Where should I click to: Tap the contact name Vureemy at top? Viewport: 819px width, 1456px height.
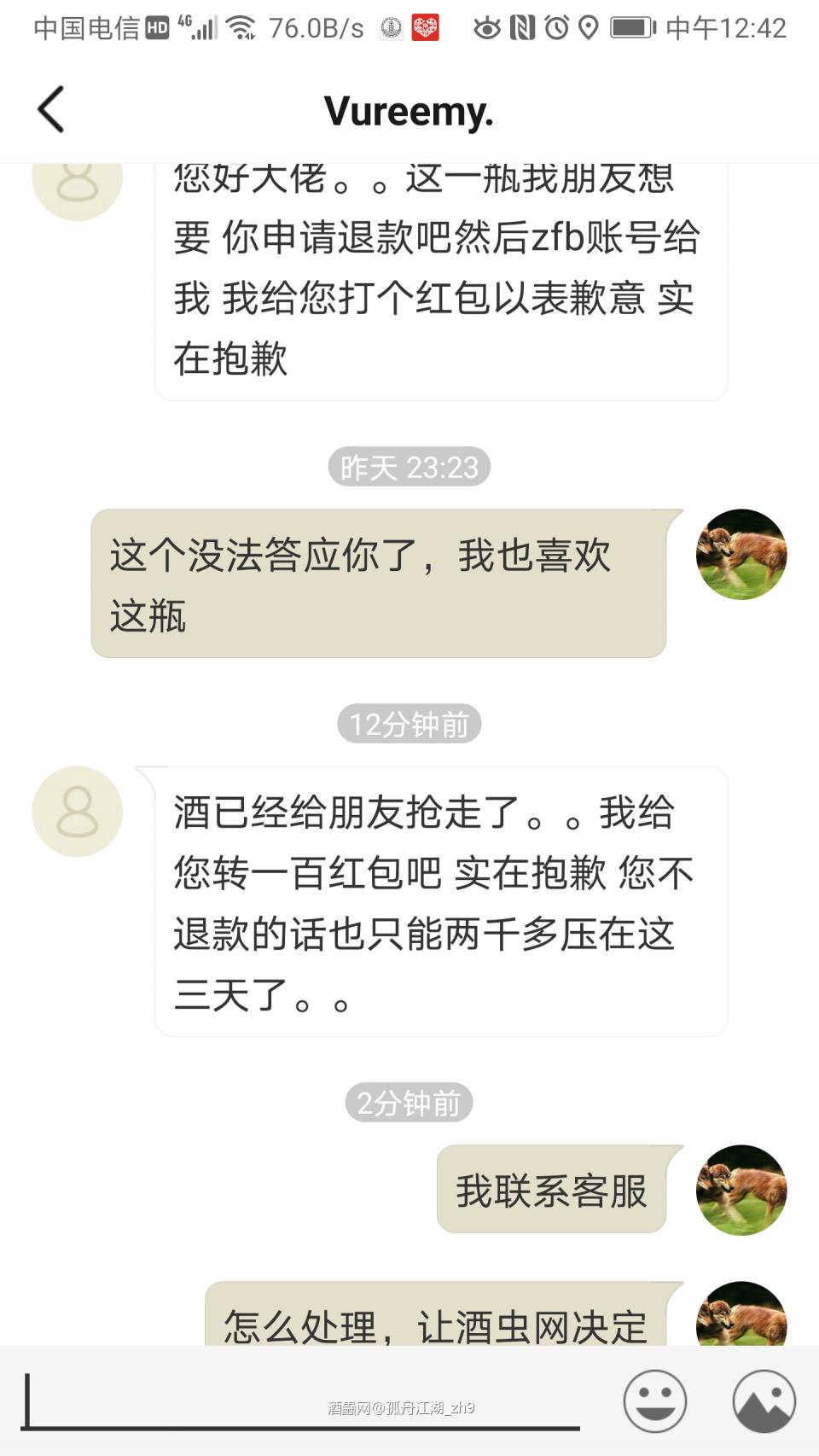pyautogui.click(x=409, y=109)
